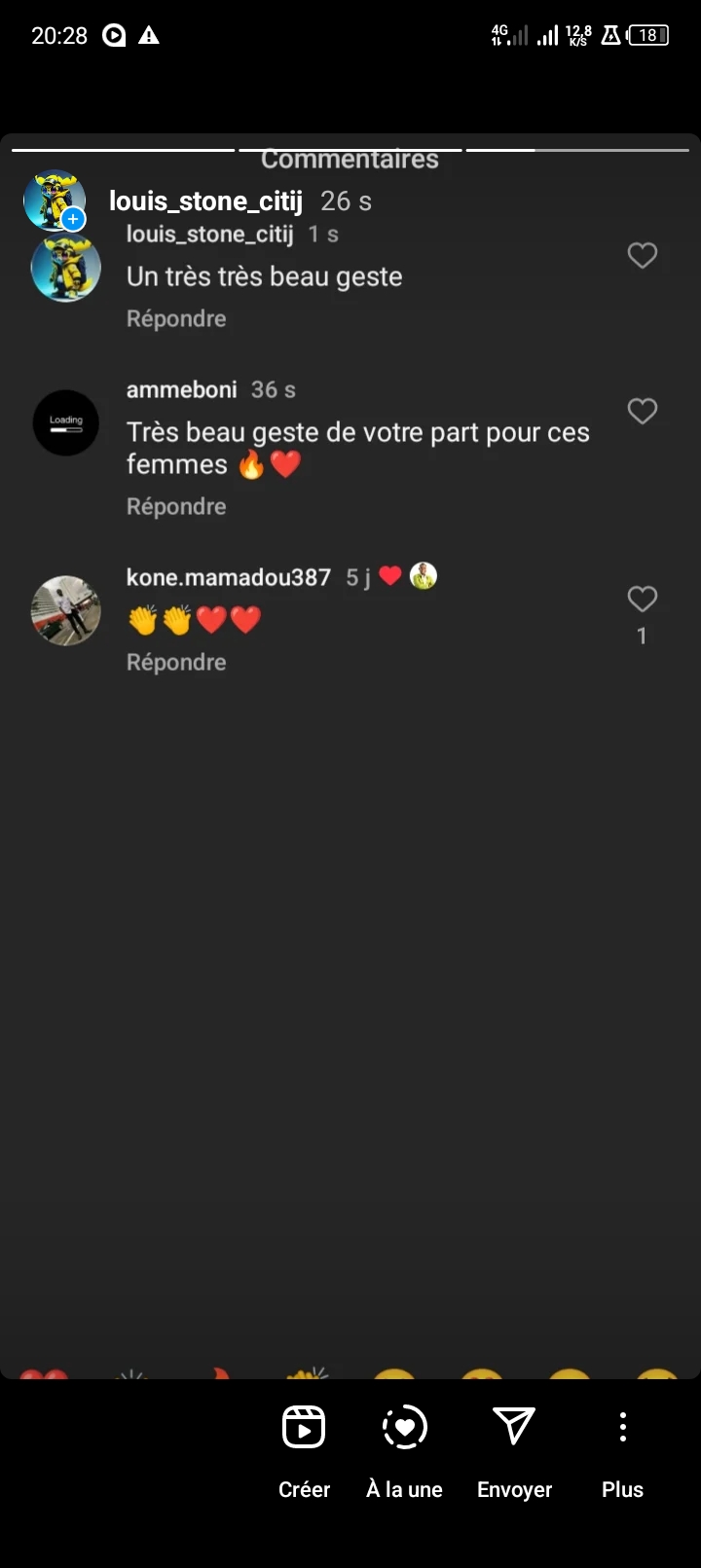This screenshot has height=1568, width=701.
Task: Open the kone.mamadou387 username
Action: [x=229, y=577]
